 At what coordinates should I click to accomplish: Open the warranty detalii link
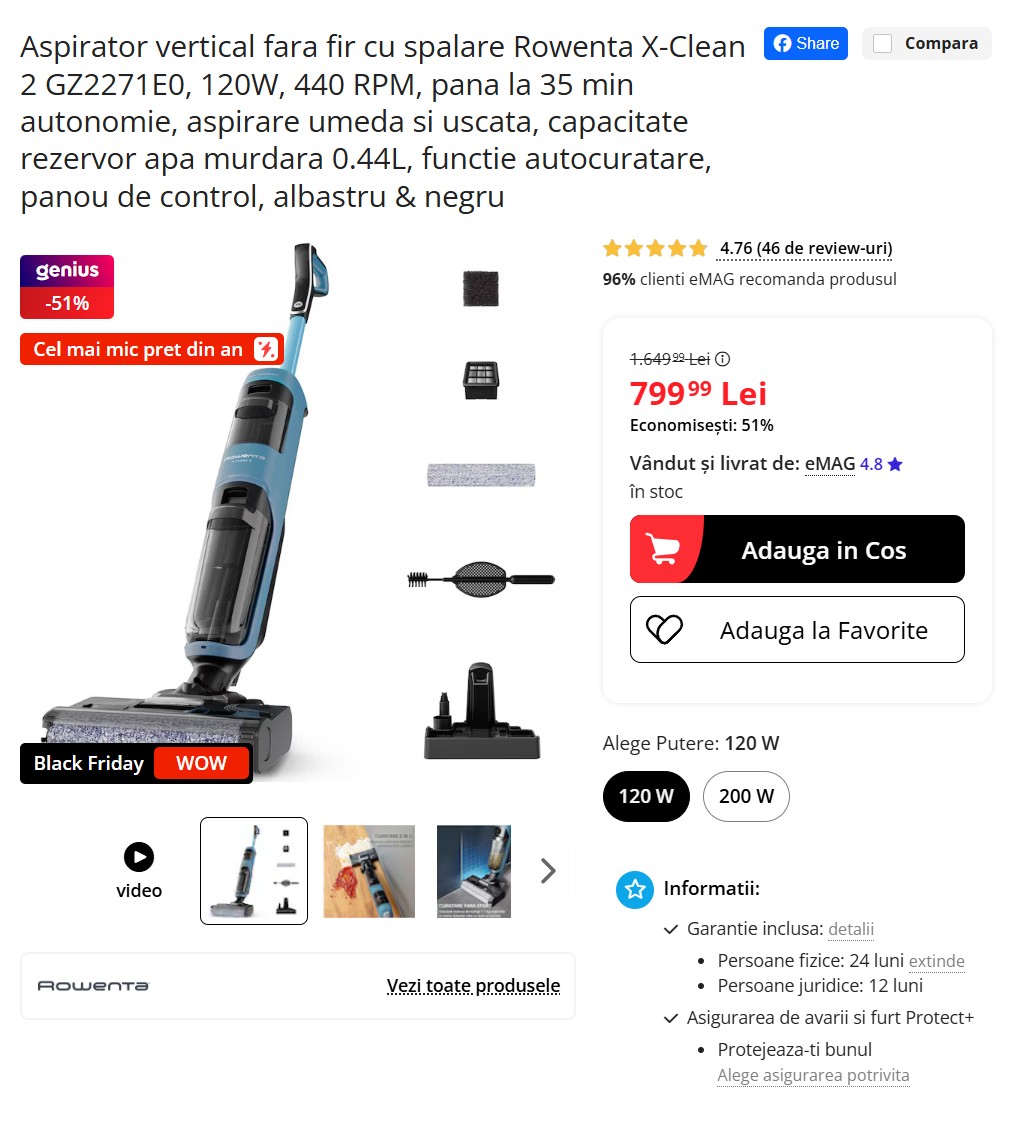[851, 929]
